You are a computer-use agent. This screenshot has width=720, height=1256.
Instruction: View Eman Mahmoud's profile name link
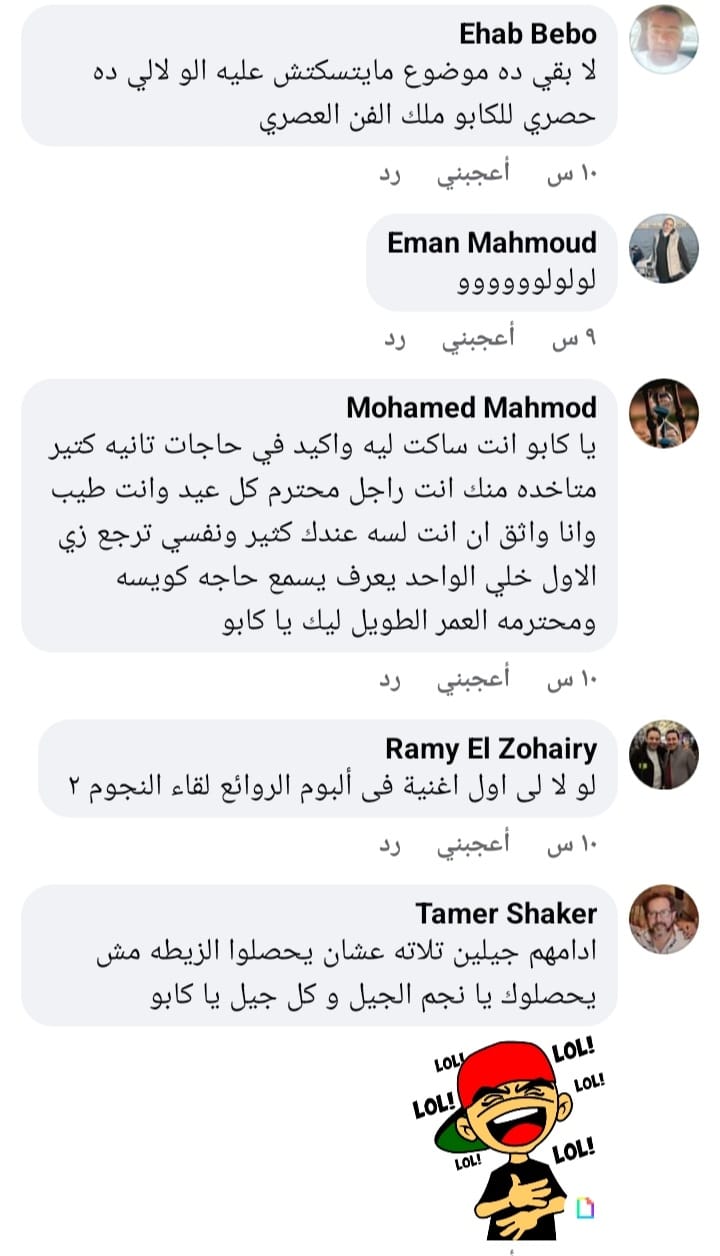click(x=491, y=242)
